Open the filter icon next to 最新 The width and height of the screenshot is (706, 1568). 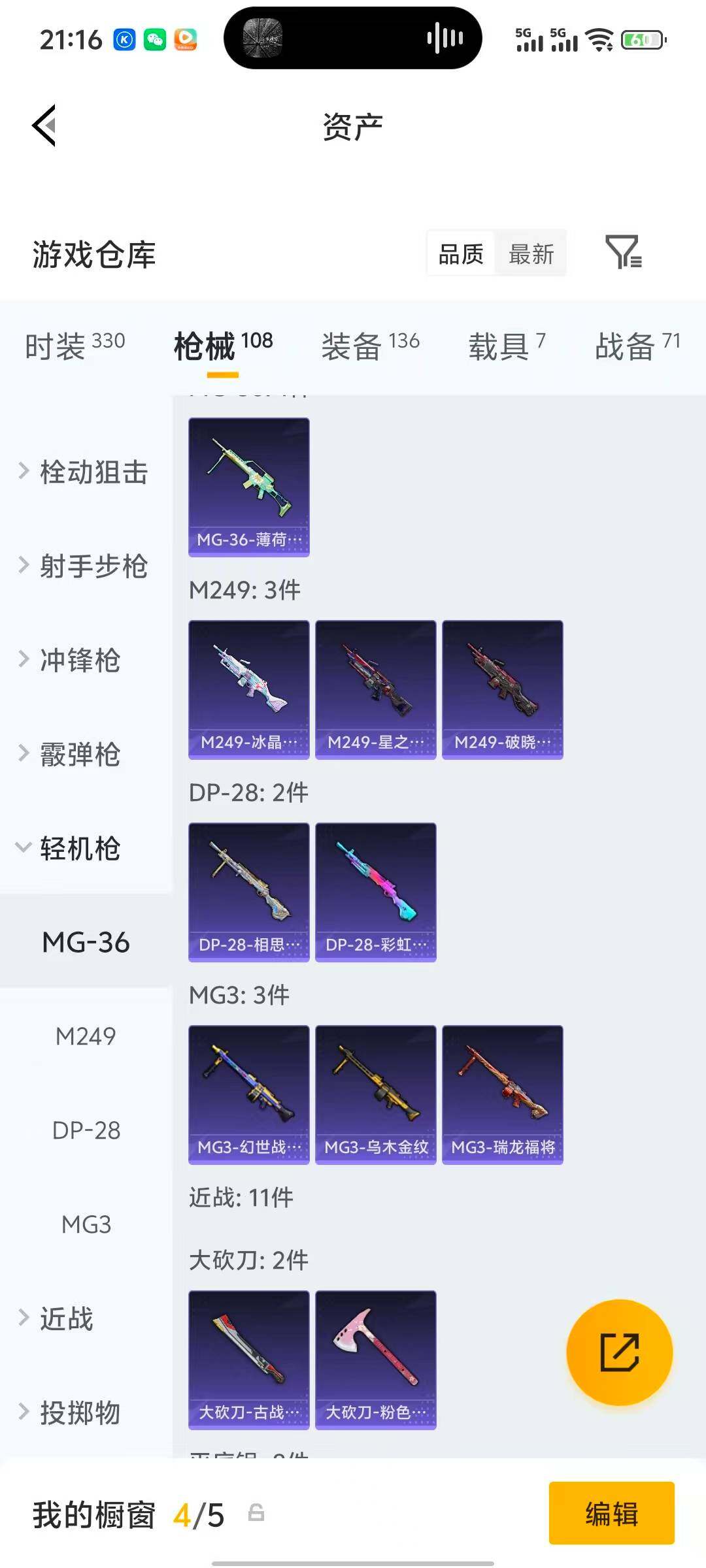623,253
